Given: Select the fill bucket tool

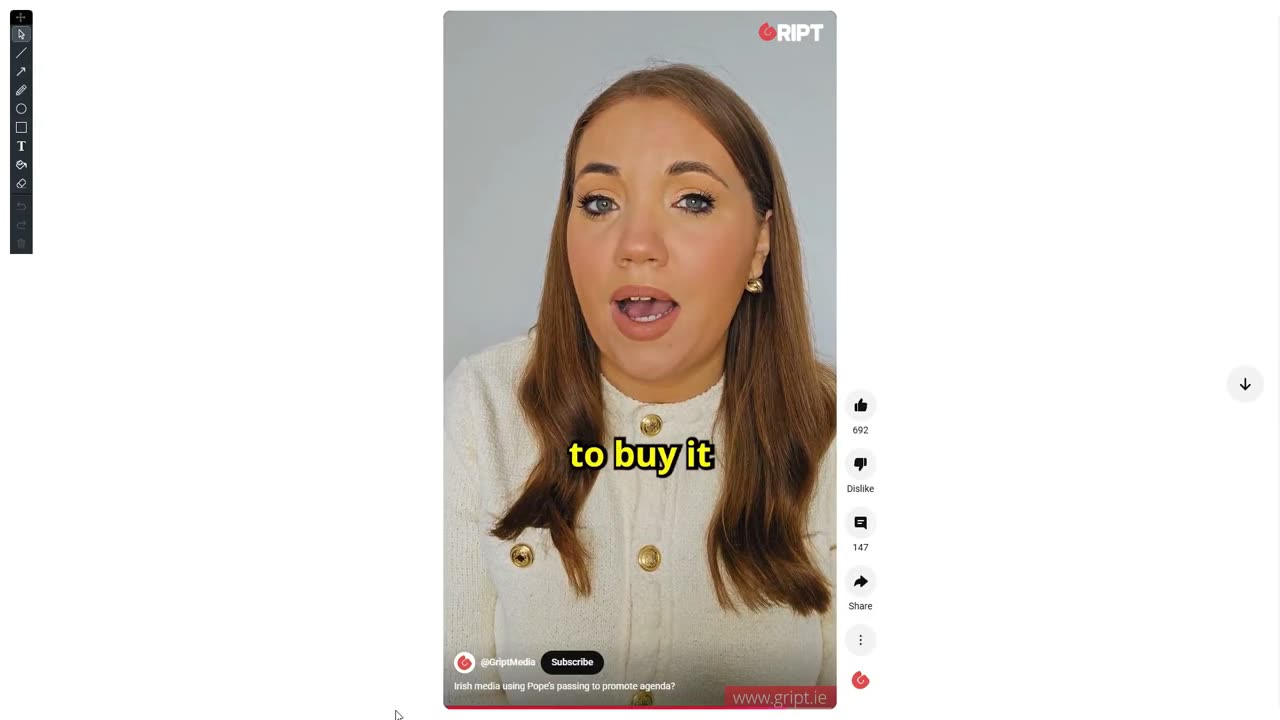Looking at the screenshot, I should 21,165.
